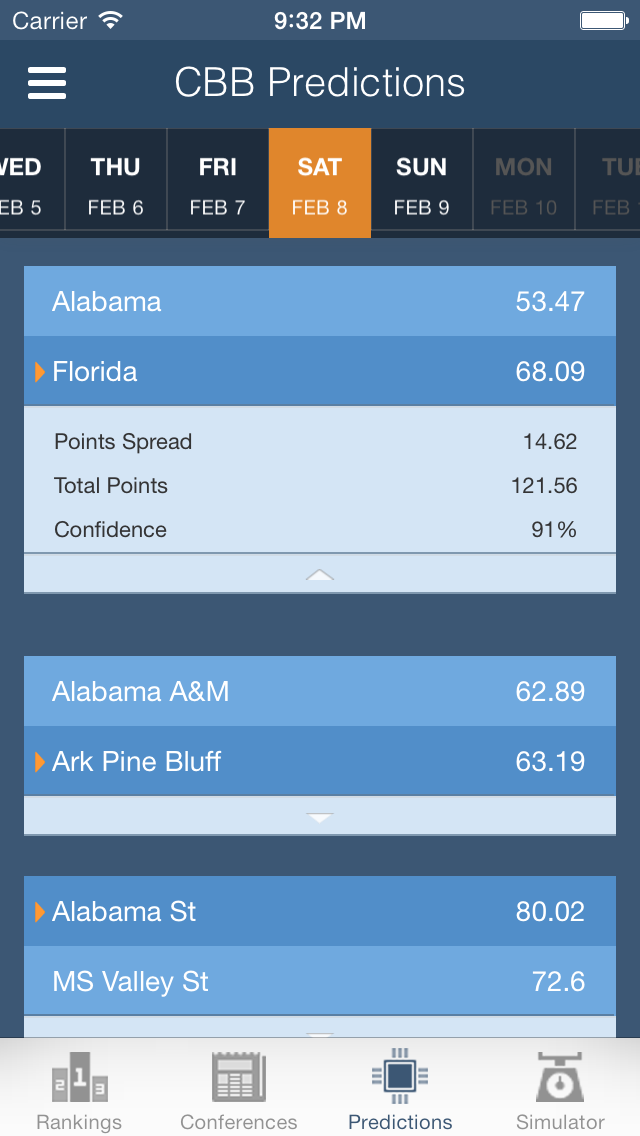Select the THU FEB 6 date tab
This screenshot has height=1136, width=640.
pyautogui.click(x=116, y=183)
